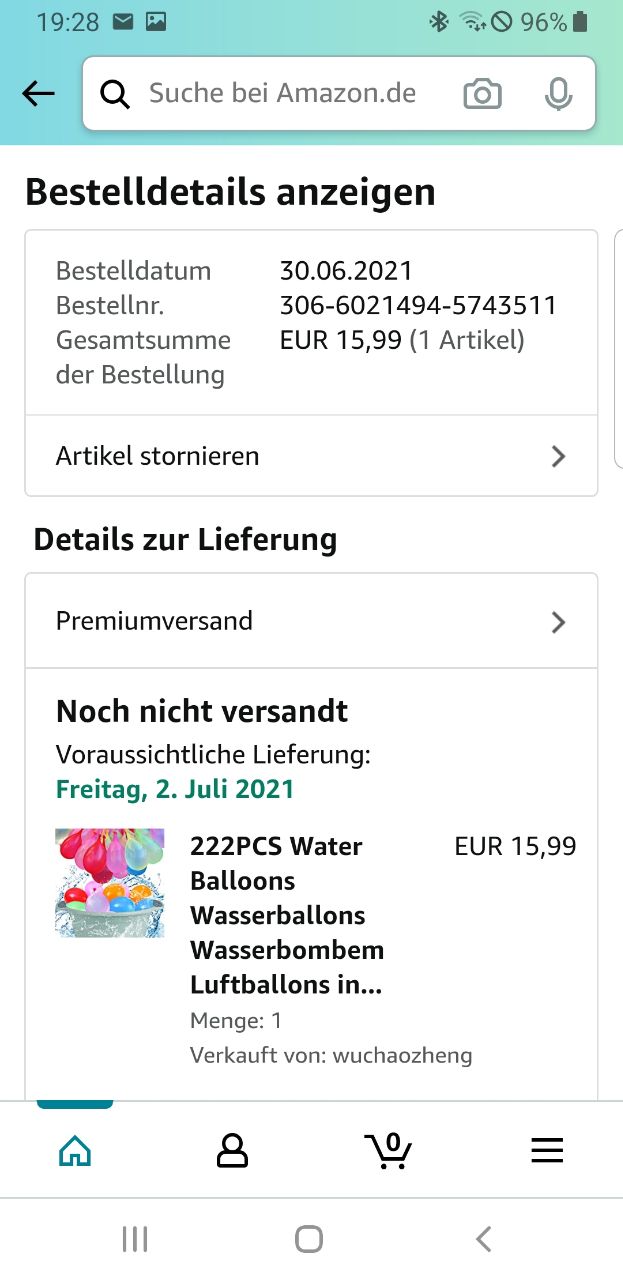Open Premiumversand details
The image size is (623, 1280).
tap(311, 621)
